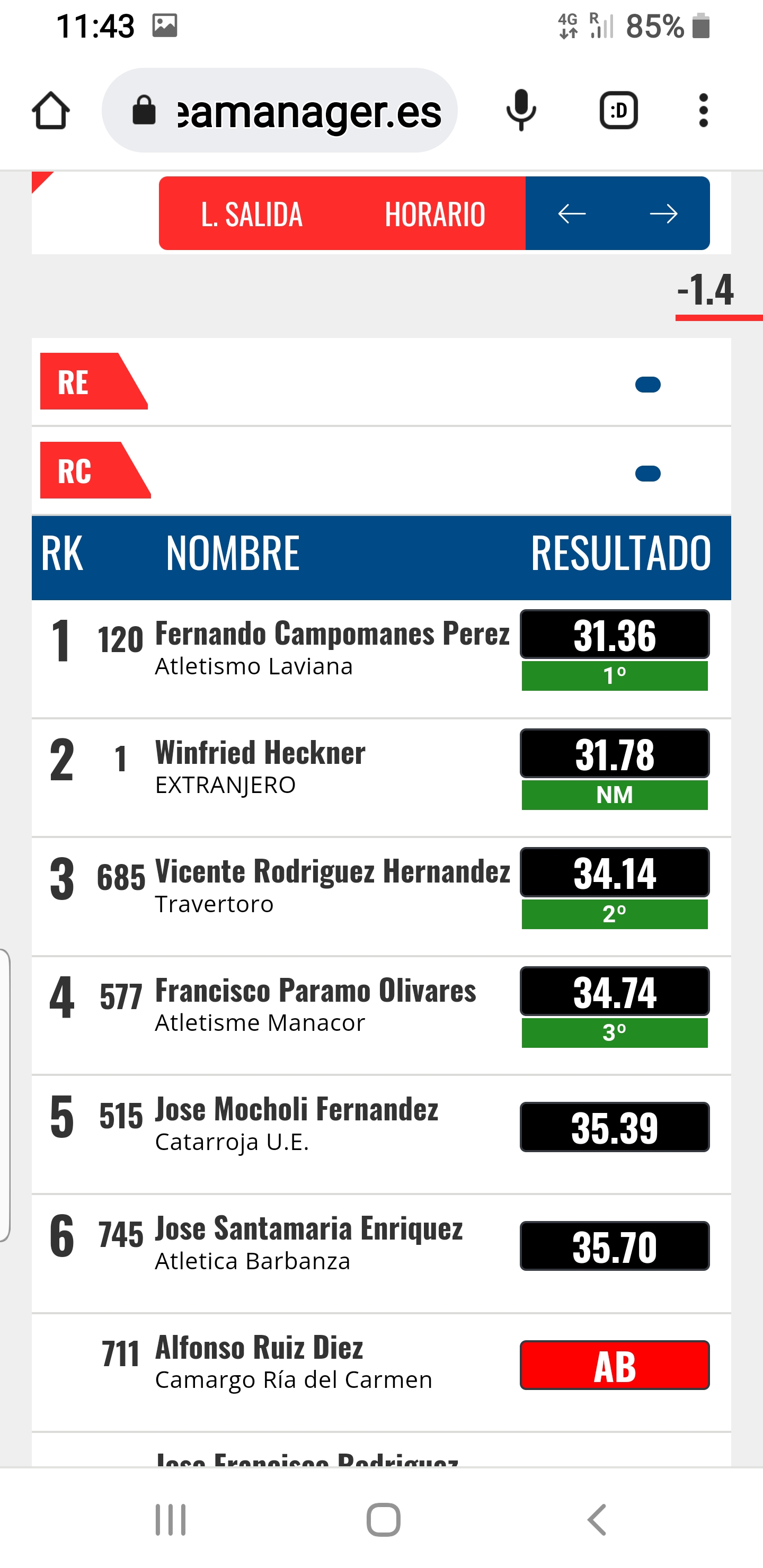Go to the next event with right arrow
This screenshot has width=763, height=1568.
click(x=664, y=213)
